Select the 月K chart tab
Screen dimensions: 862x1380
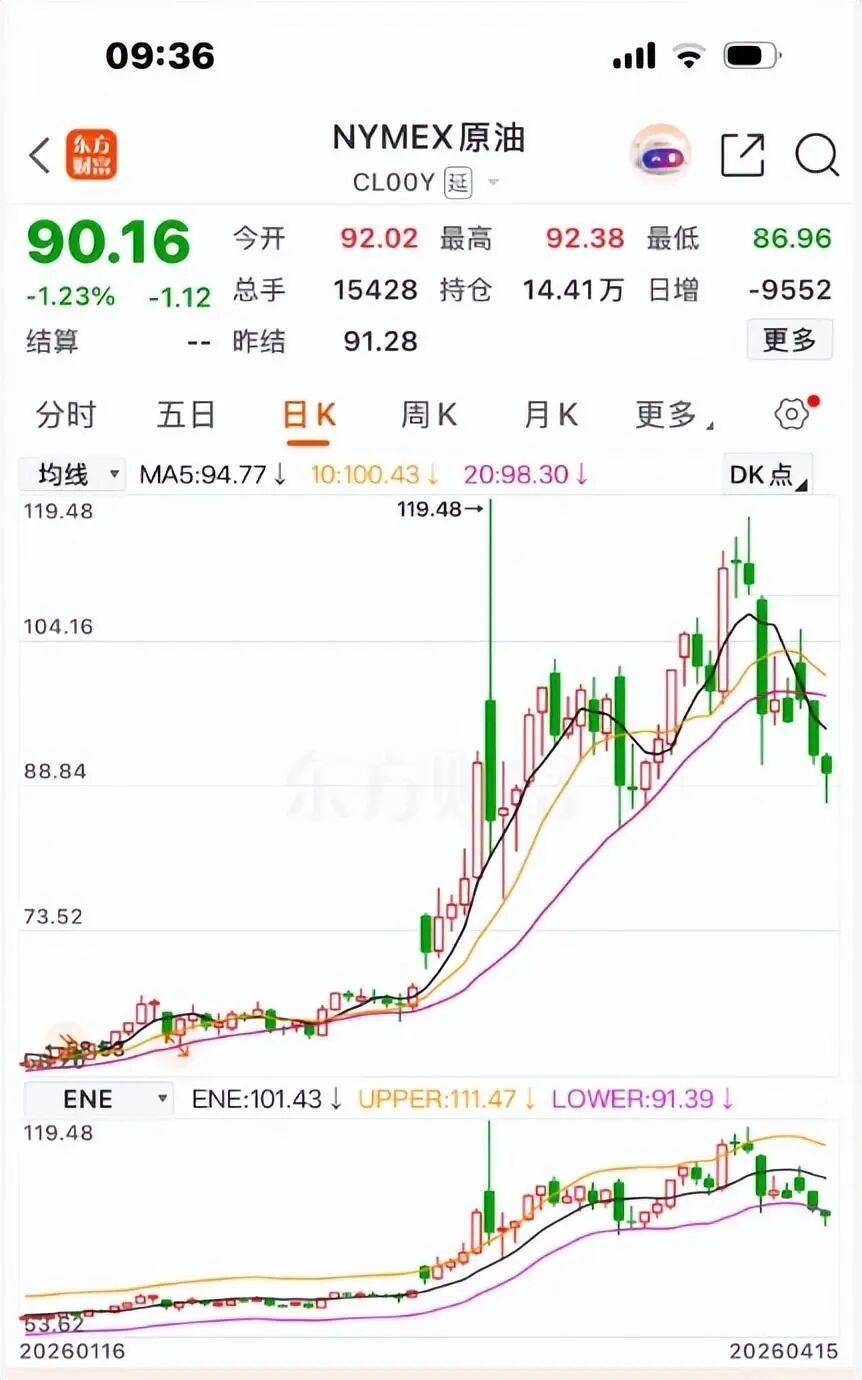pyautogui.click(x=547, y=413)
